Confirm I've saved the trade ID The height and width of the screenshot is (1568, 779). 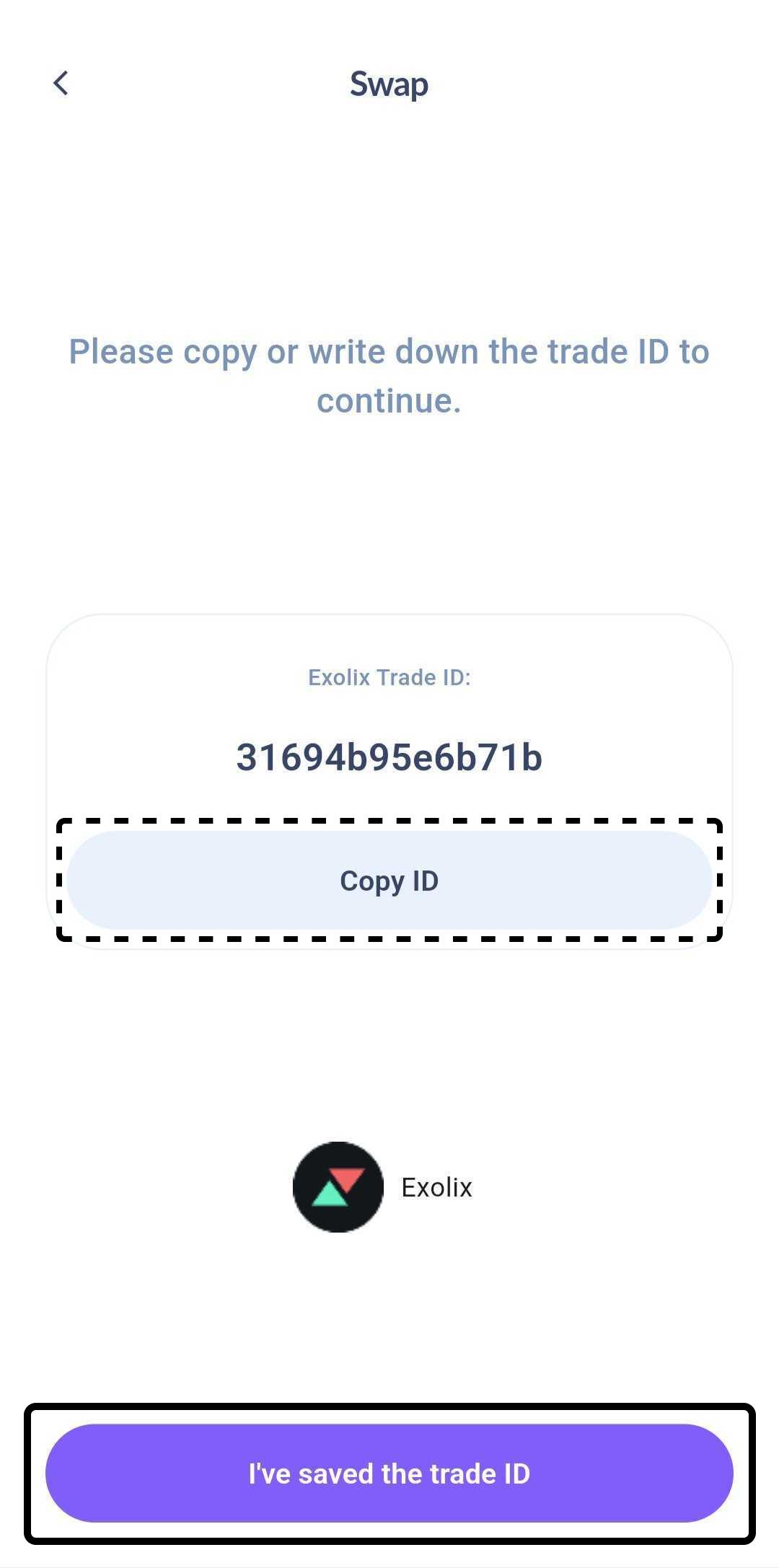click(389, 1474)
